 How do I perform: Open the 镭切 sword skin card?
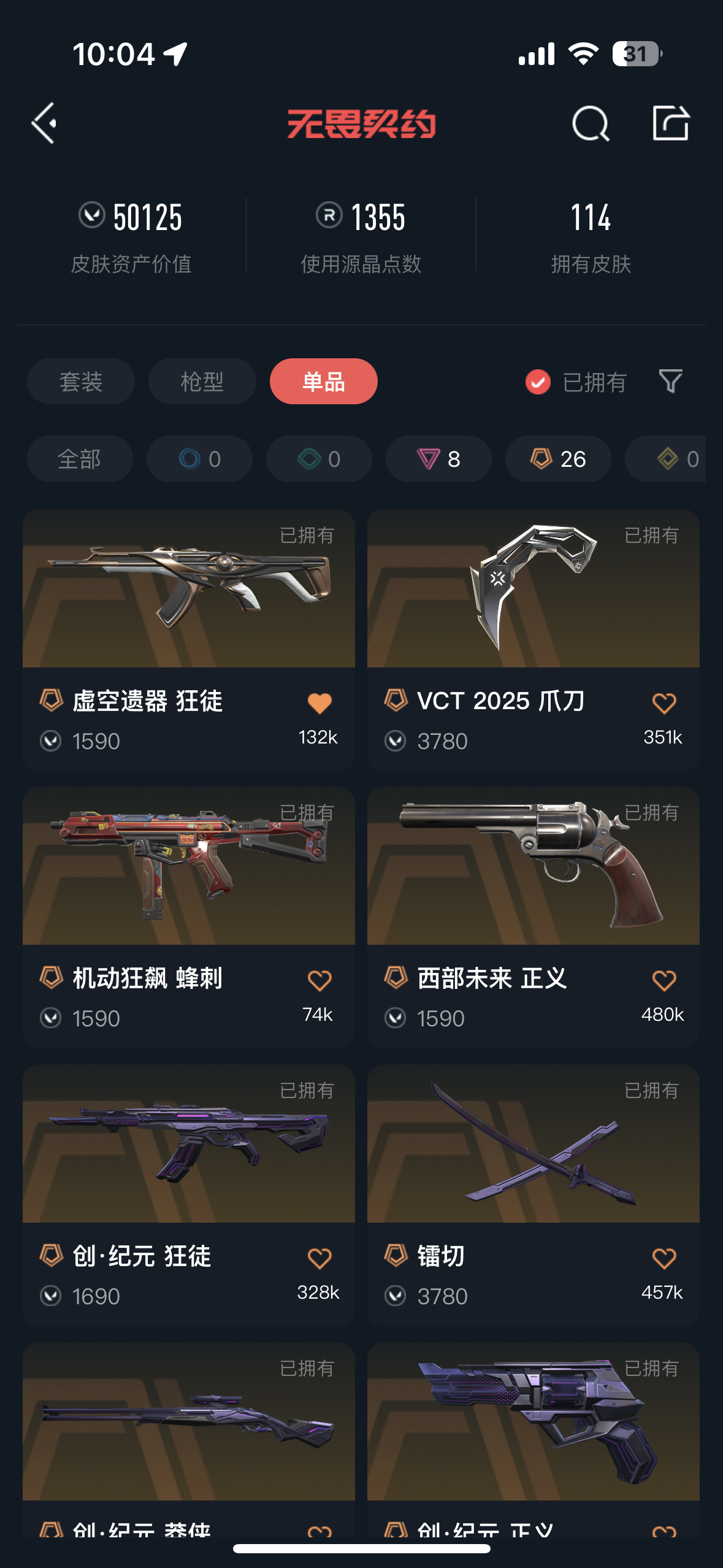point(534,1195)
